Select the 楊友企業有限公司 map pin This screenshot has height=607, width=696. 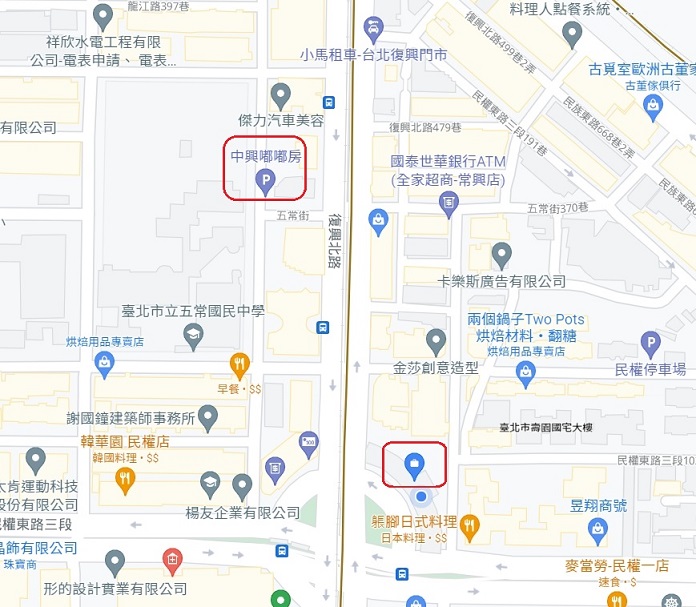241,486
